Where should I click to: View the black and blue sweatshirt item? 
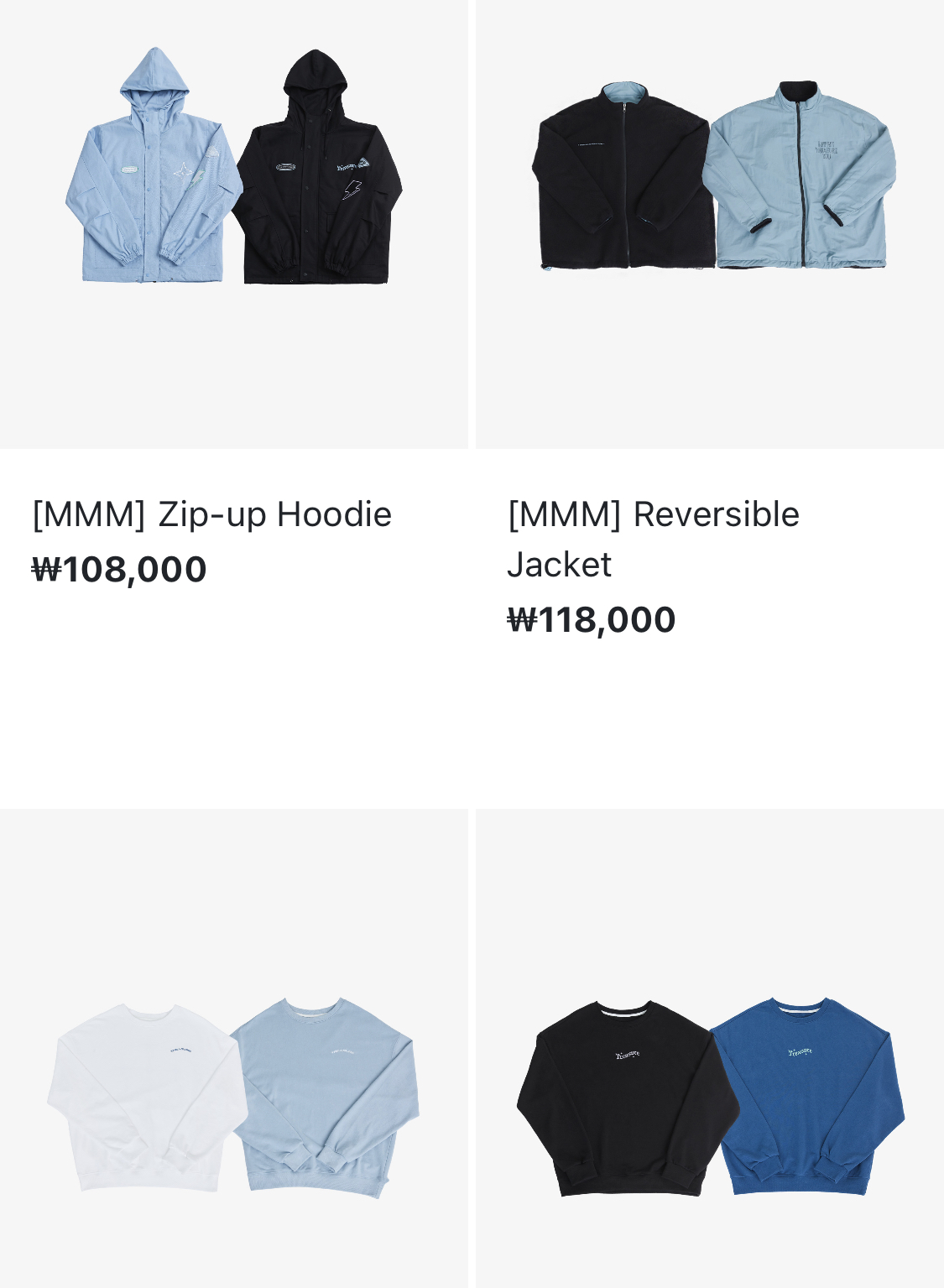(710, 1095)
